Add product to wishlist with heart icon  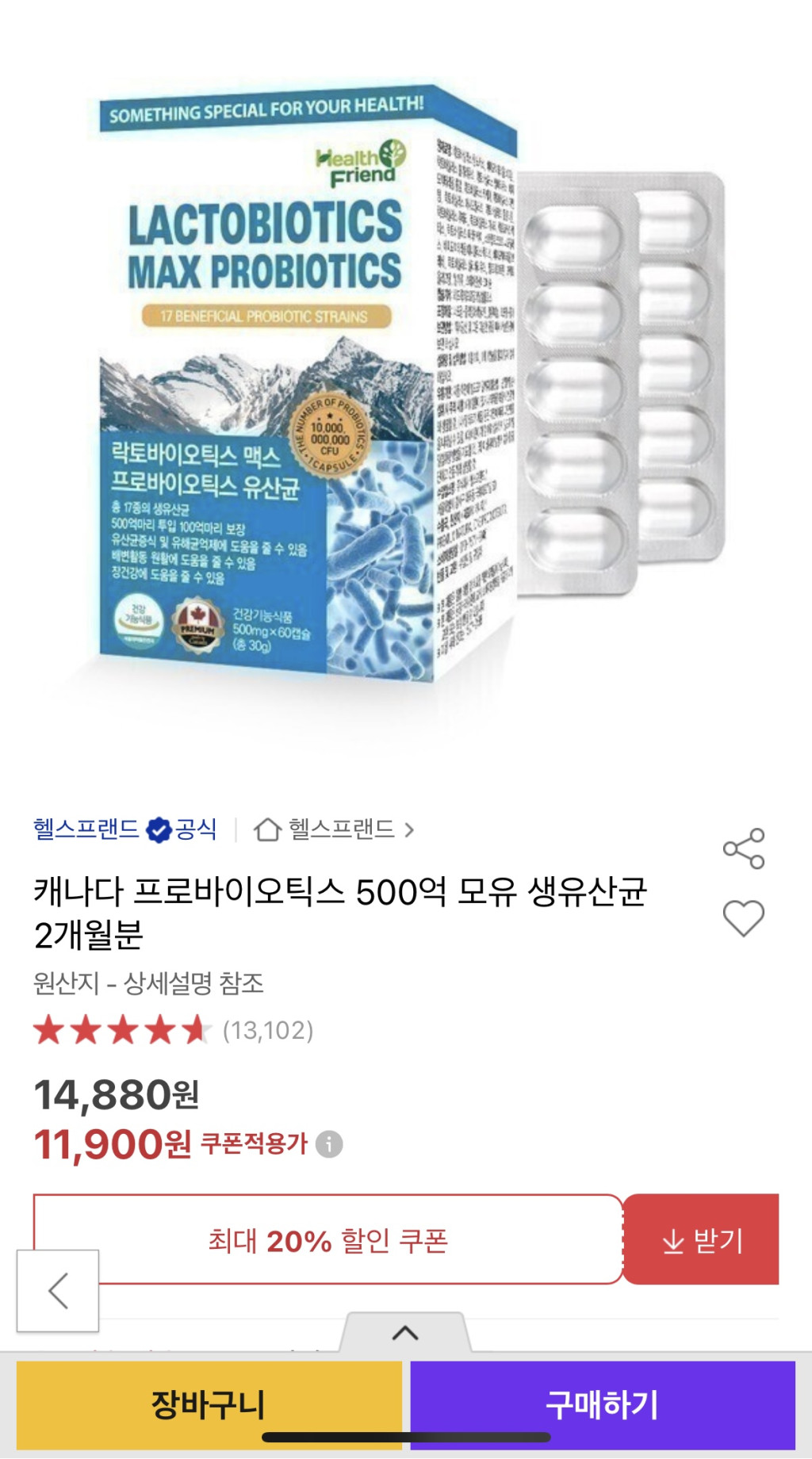click(743, 918)
